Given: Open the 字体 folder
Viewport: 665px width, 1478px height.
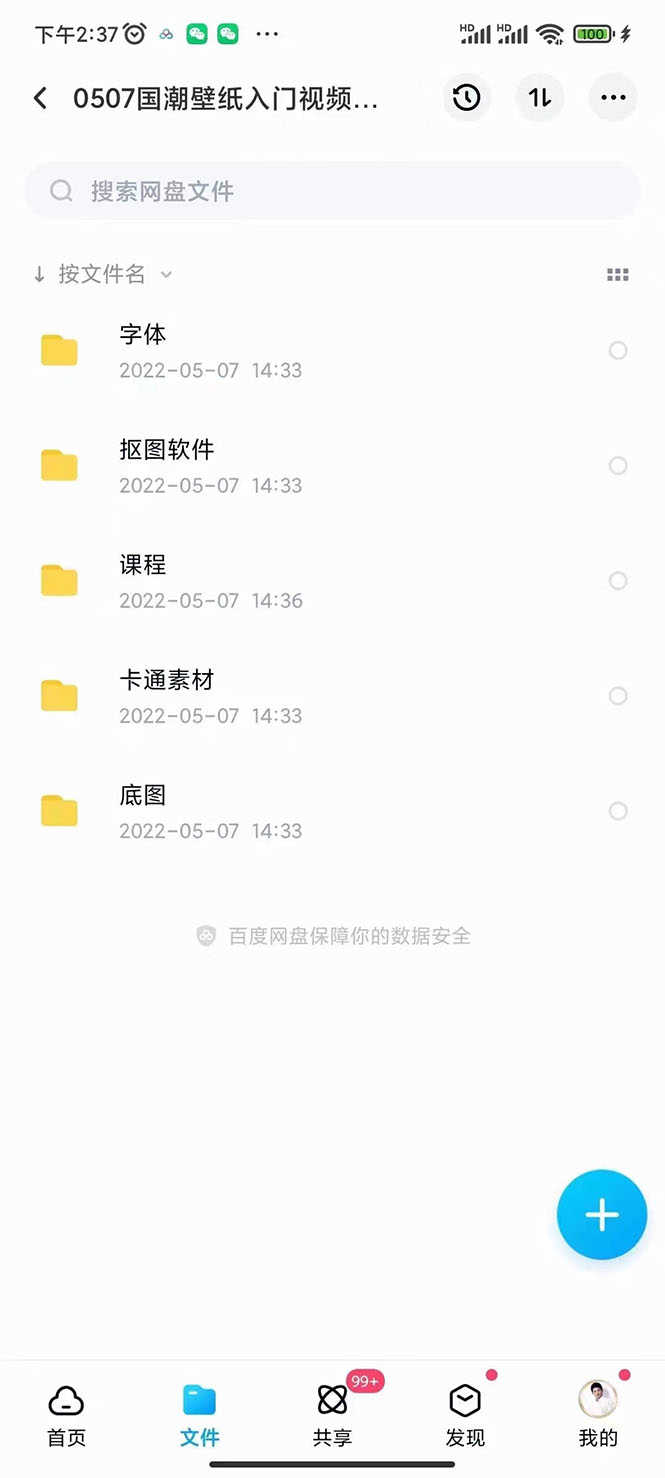Looking at the screenshot, I should pos(143,335).
